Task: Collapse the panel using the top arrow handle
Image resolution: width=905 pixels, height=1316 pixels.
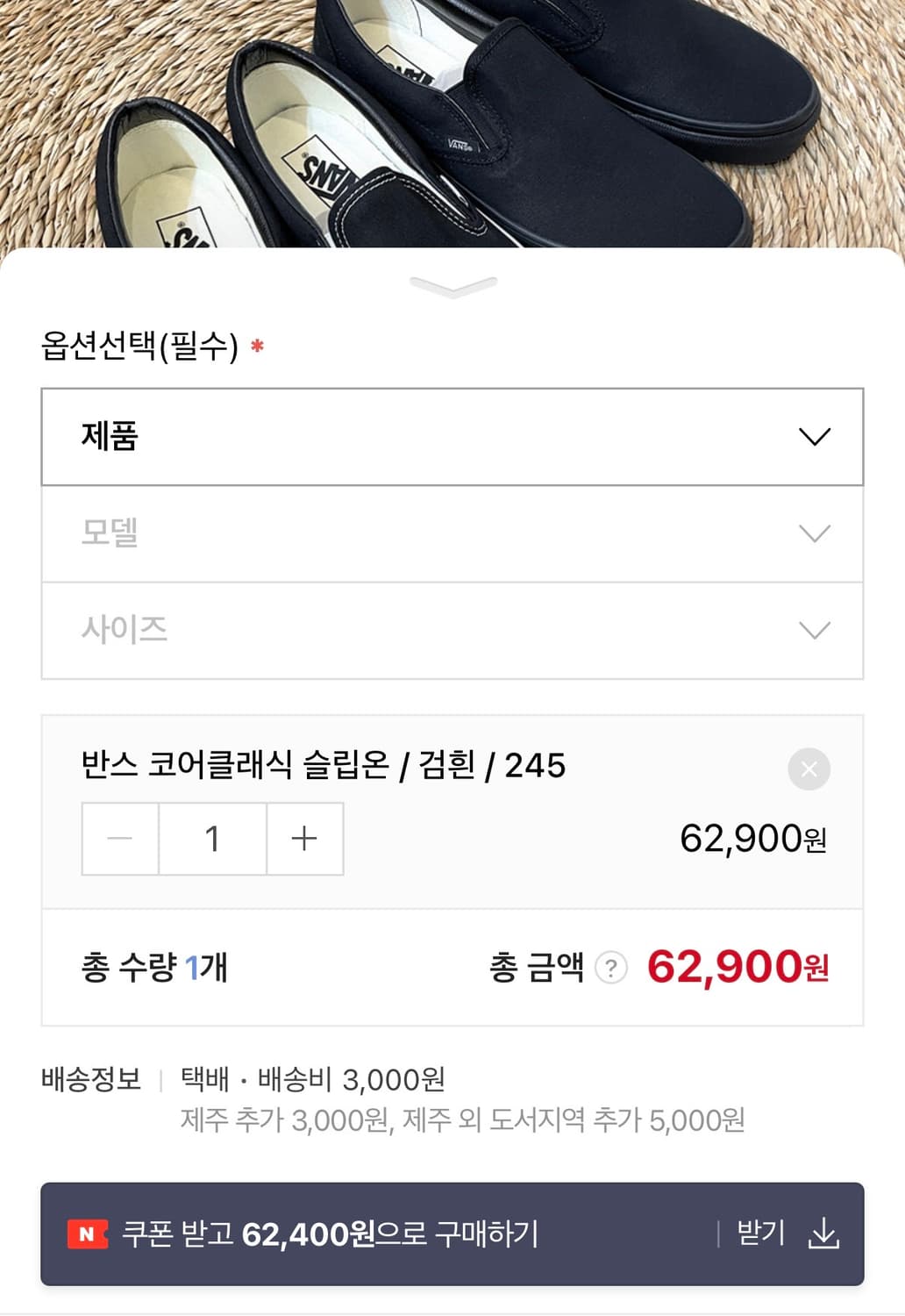Action: coord(452,287)
